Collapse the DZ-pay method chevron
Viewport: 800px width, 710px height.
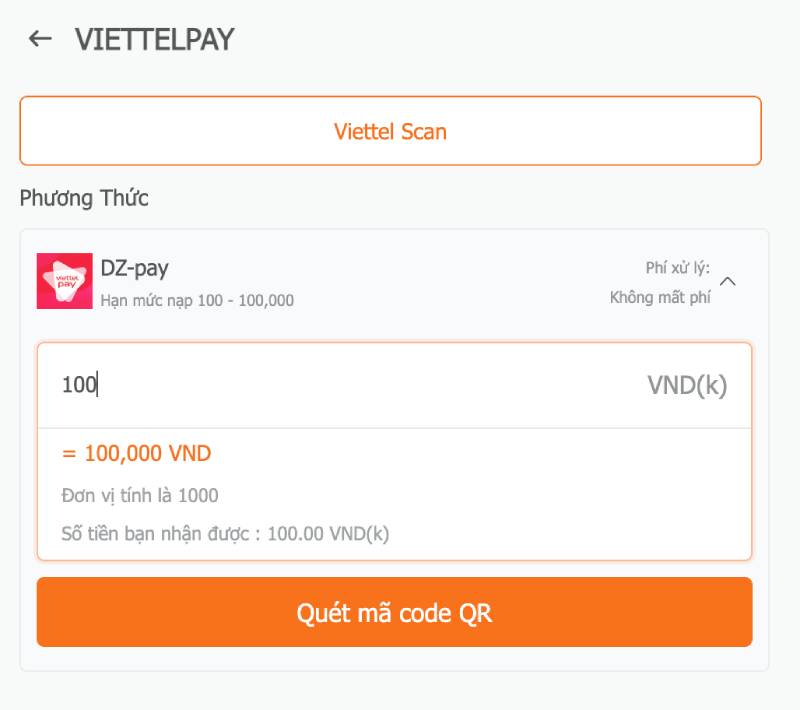[x=728, y=282]
